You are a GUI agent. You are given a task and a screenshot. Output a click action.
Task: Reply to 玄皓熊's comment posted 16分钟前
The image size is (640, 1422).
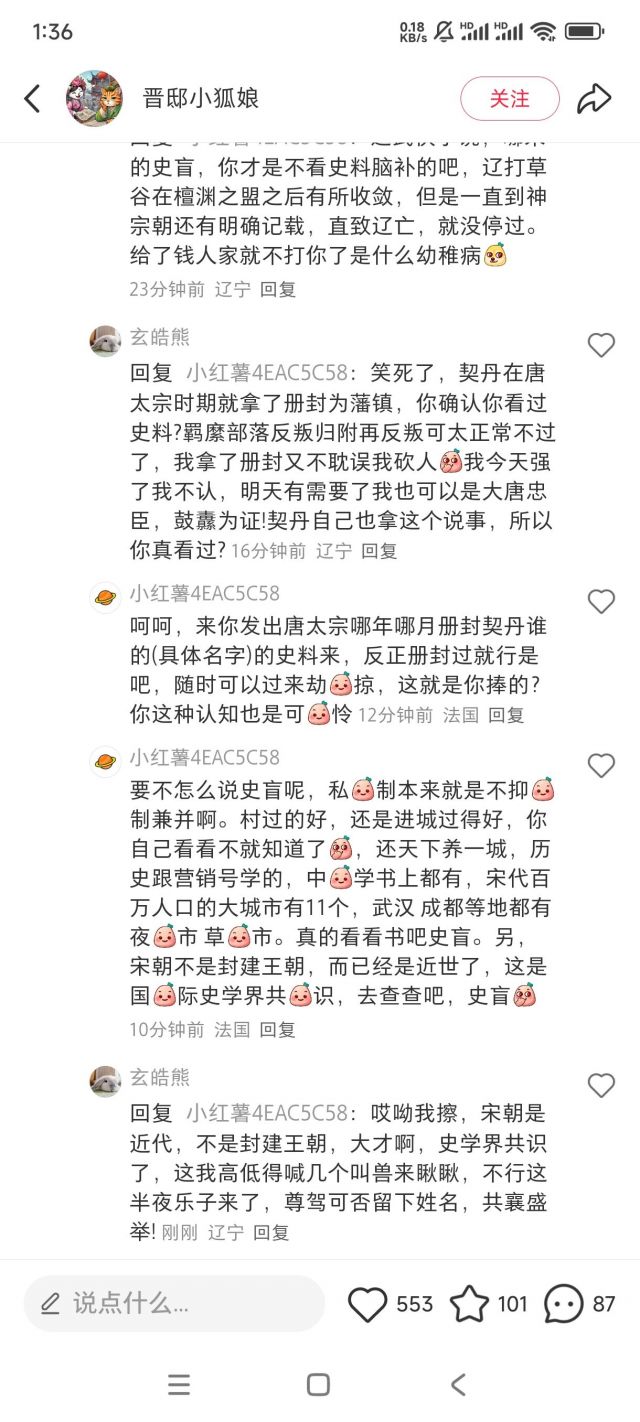click(379, 550)
